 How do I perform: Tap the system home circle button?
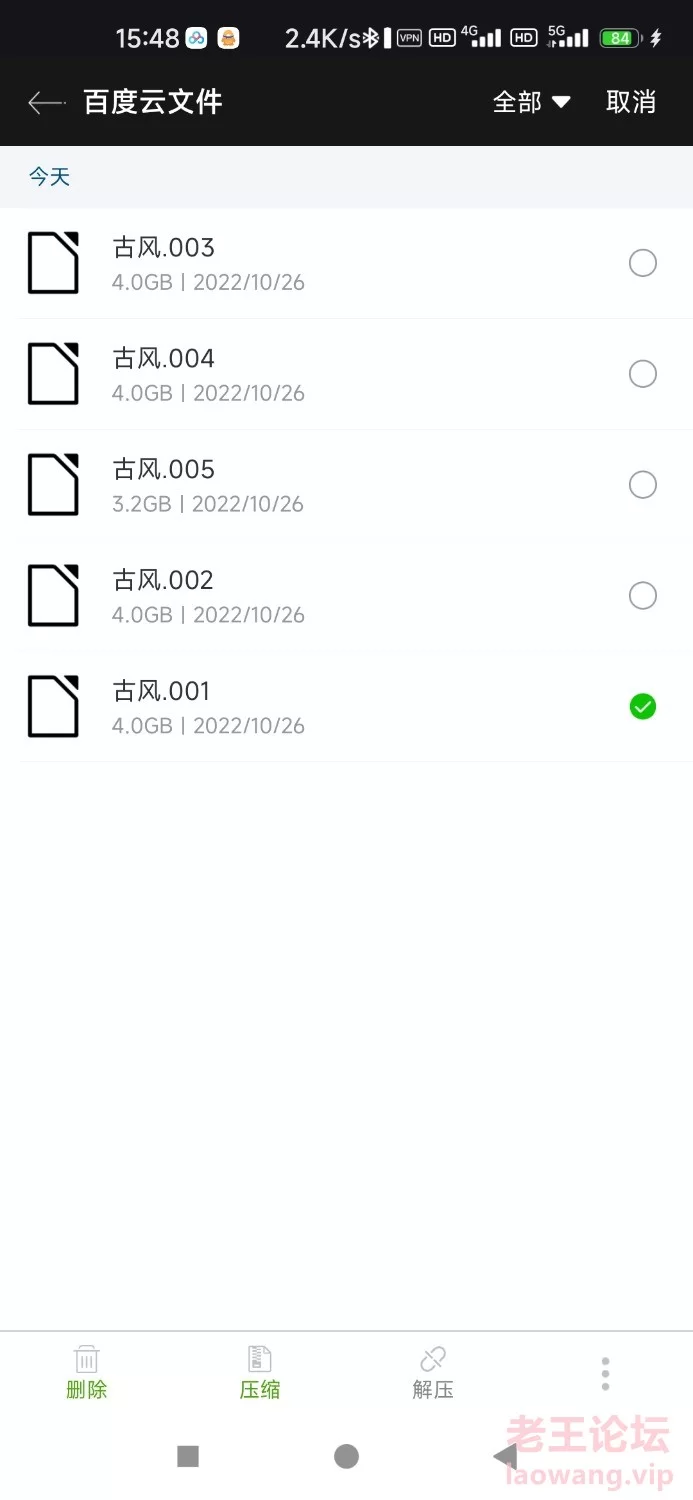347,1456
